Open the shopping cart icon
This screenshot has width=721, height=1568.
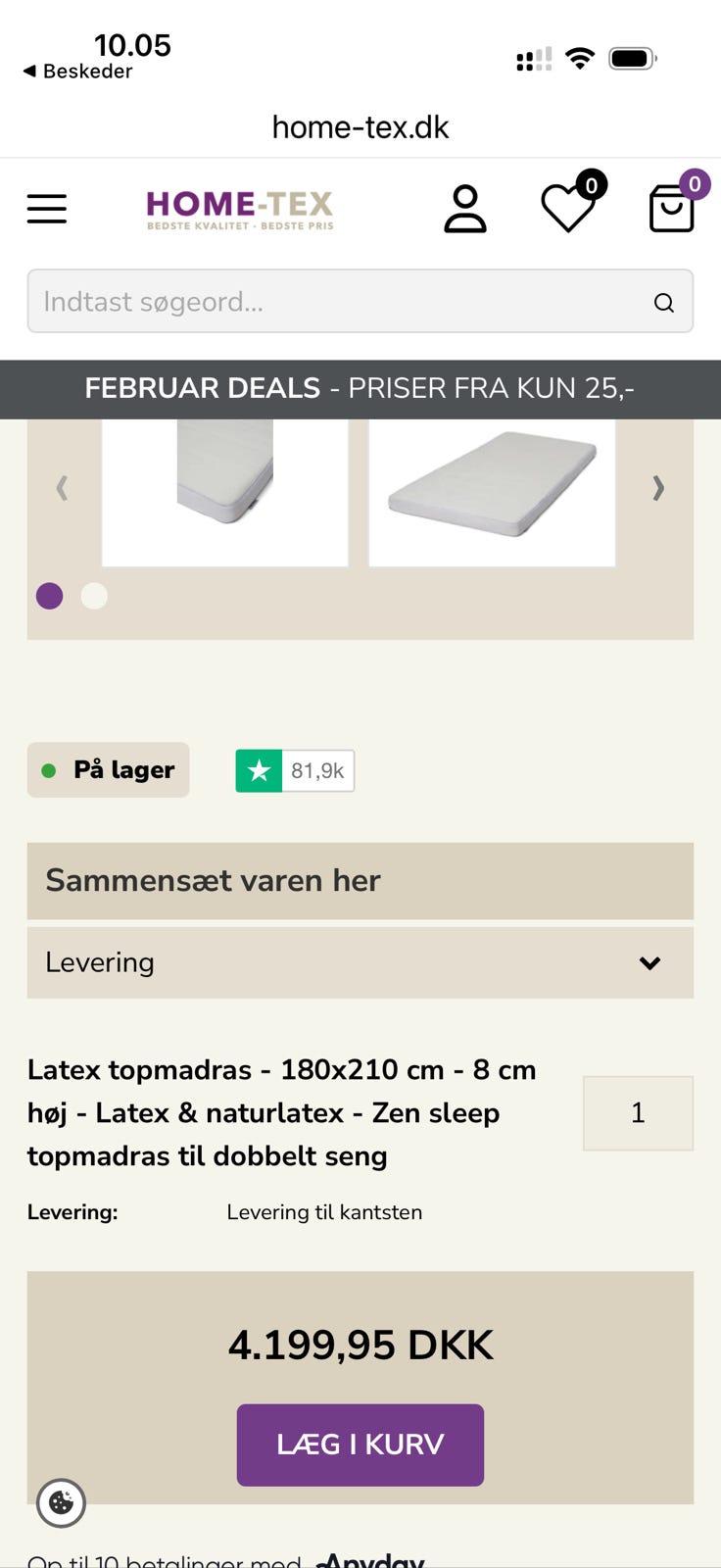click(670, 207)
